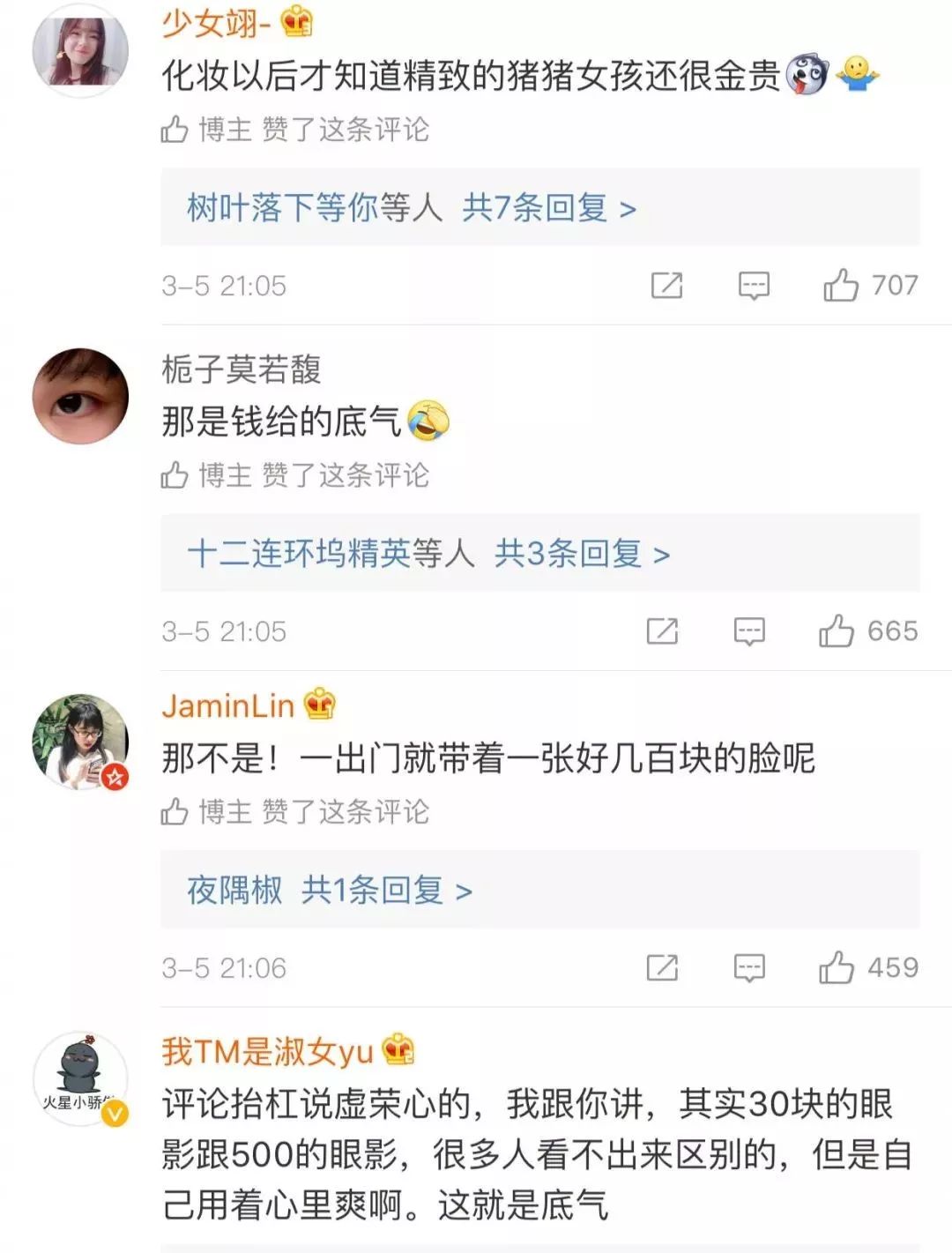Visit 栀子莫若馥's profile via avatar
Image resolution: width=952 pixels, height=1253 pixels.
coord(80,396)
